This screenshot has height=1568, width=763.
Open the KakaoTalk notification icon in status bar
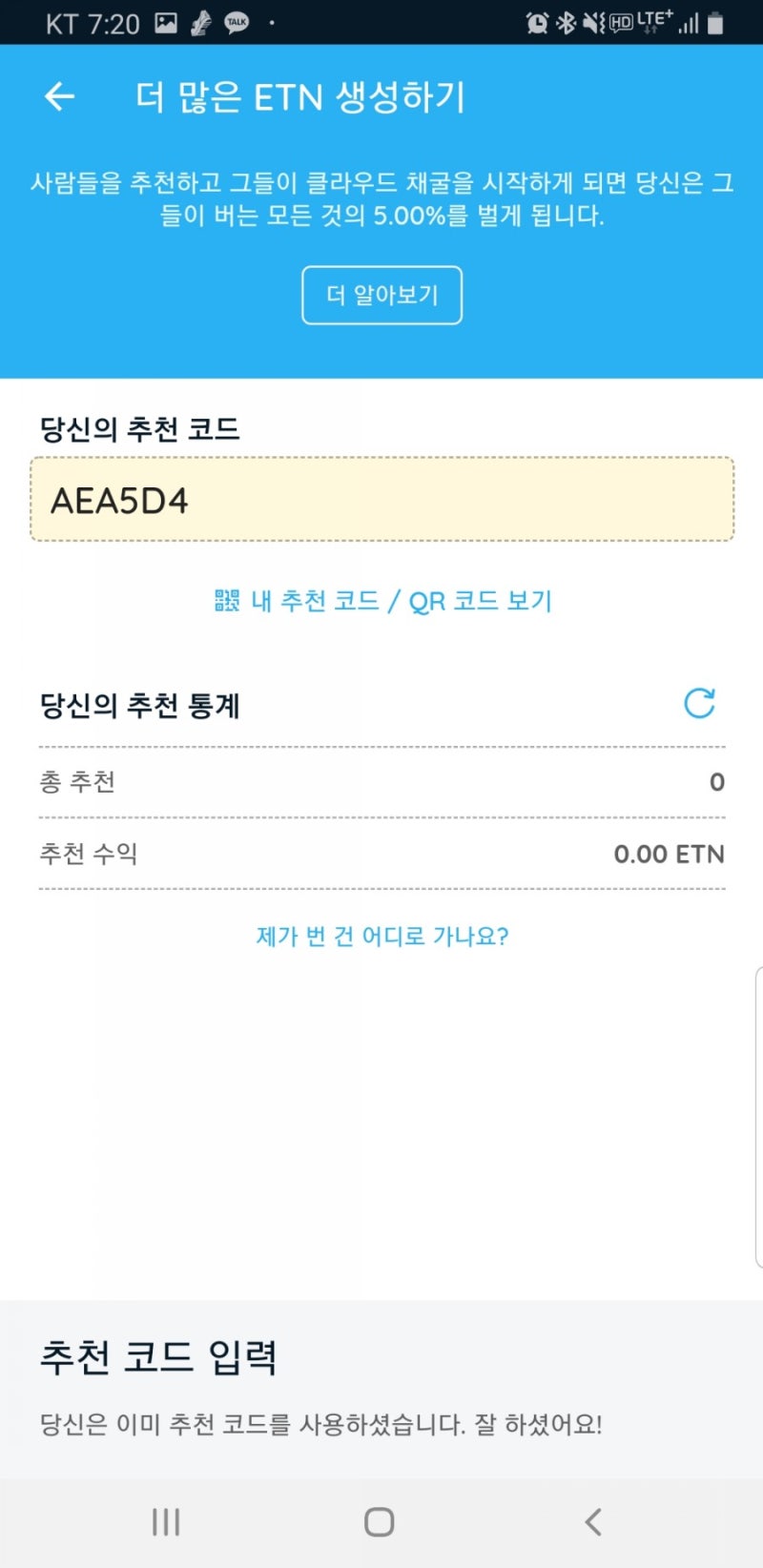[x=235, y=21]
